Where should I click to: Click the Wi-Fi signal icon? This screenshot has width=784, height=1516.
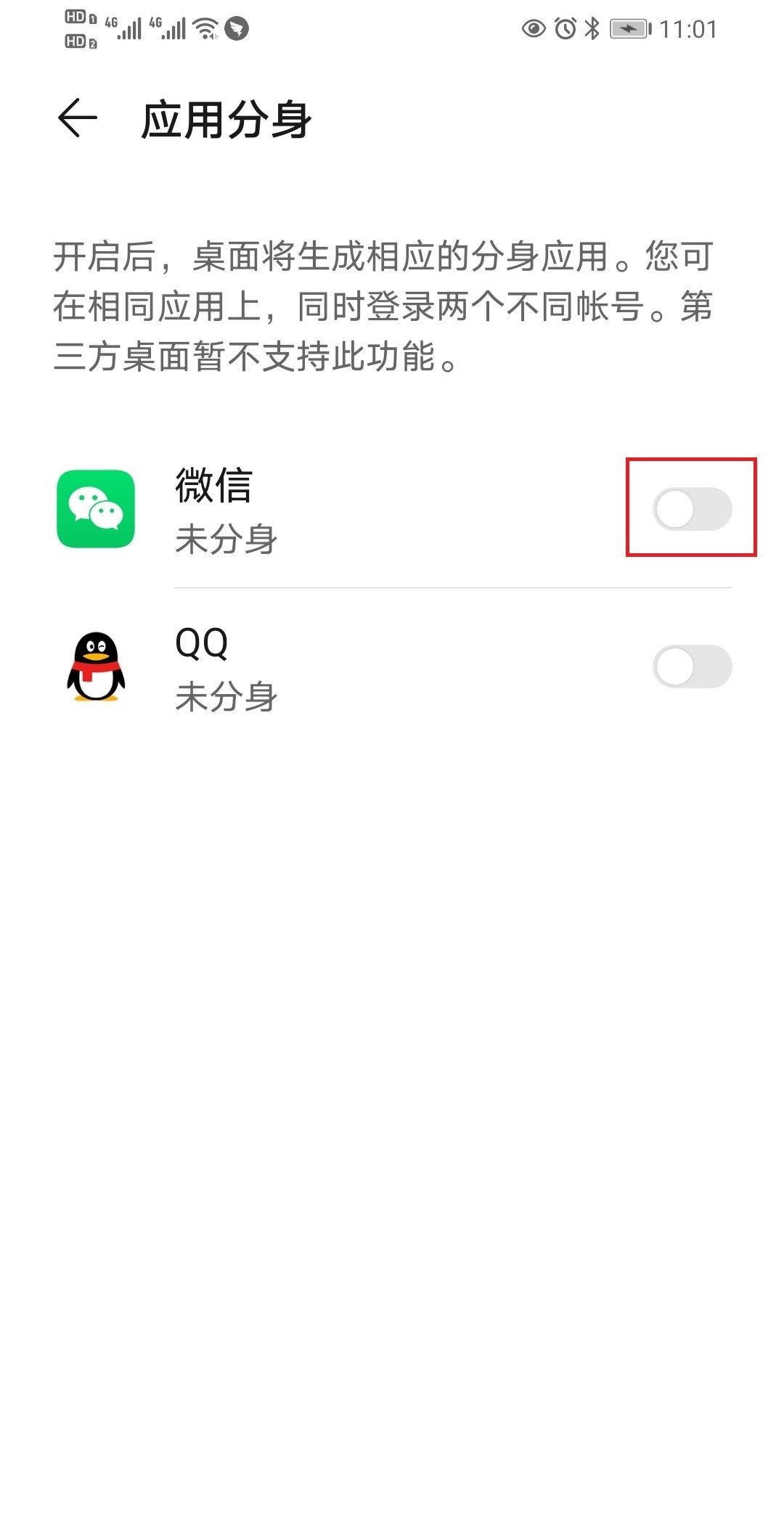(x=205, y=29)
